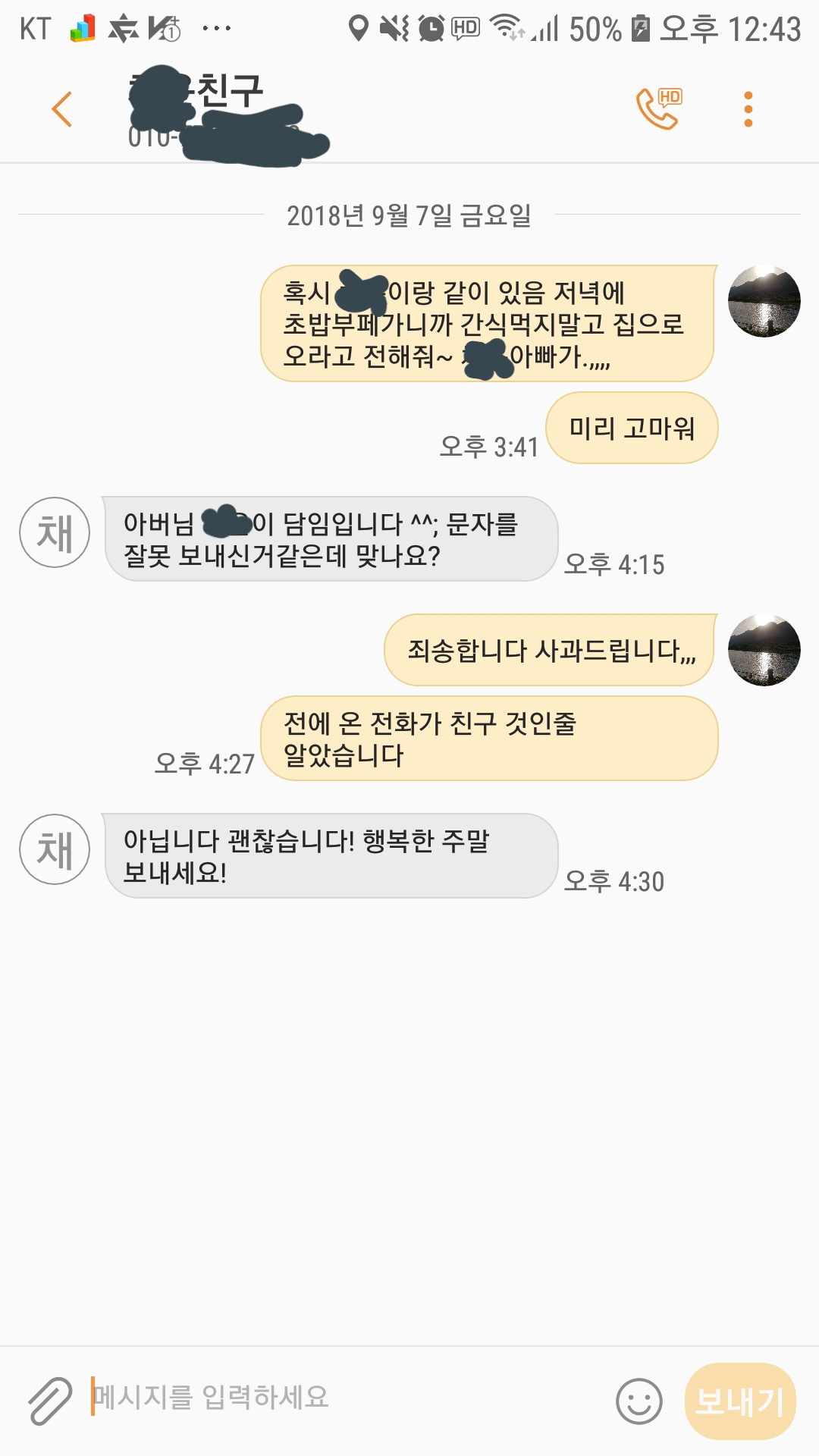Open the contact avatar beside the 4:15 message
The width and height of the screenshot is (819, 1456).
55,532
